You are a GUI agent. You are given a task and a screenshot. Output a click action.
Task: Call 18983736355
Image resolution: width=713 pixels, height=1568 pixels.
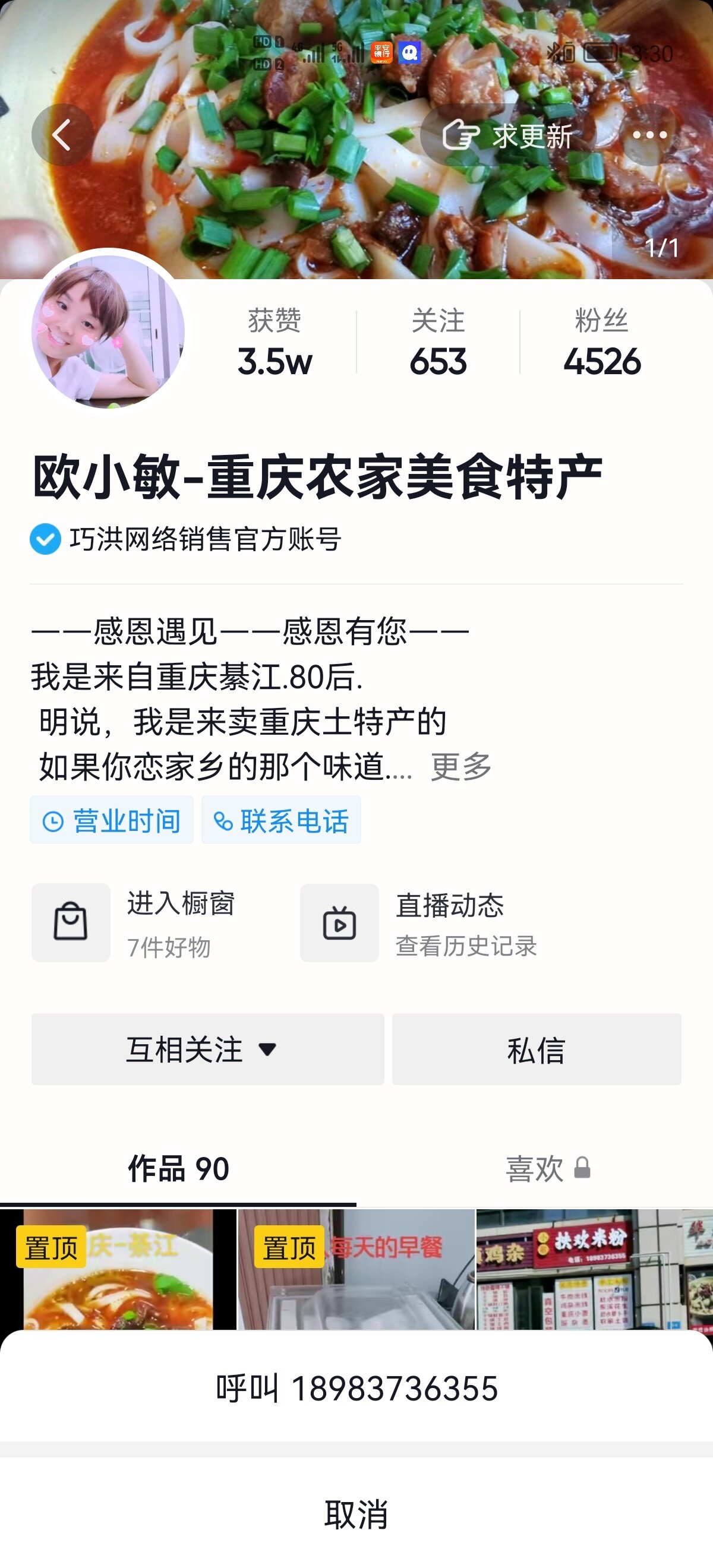[357, 1389]
